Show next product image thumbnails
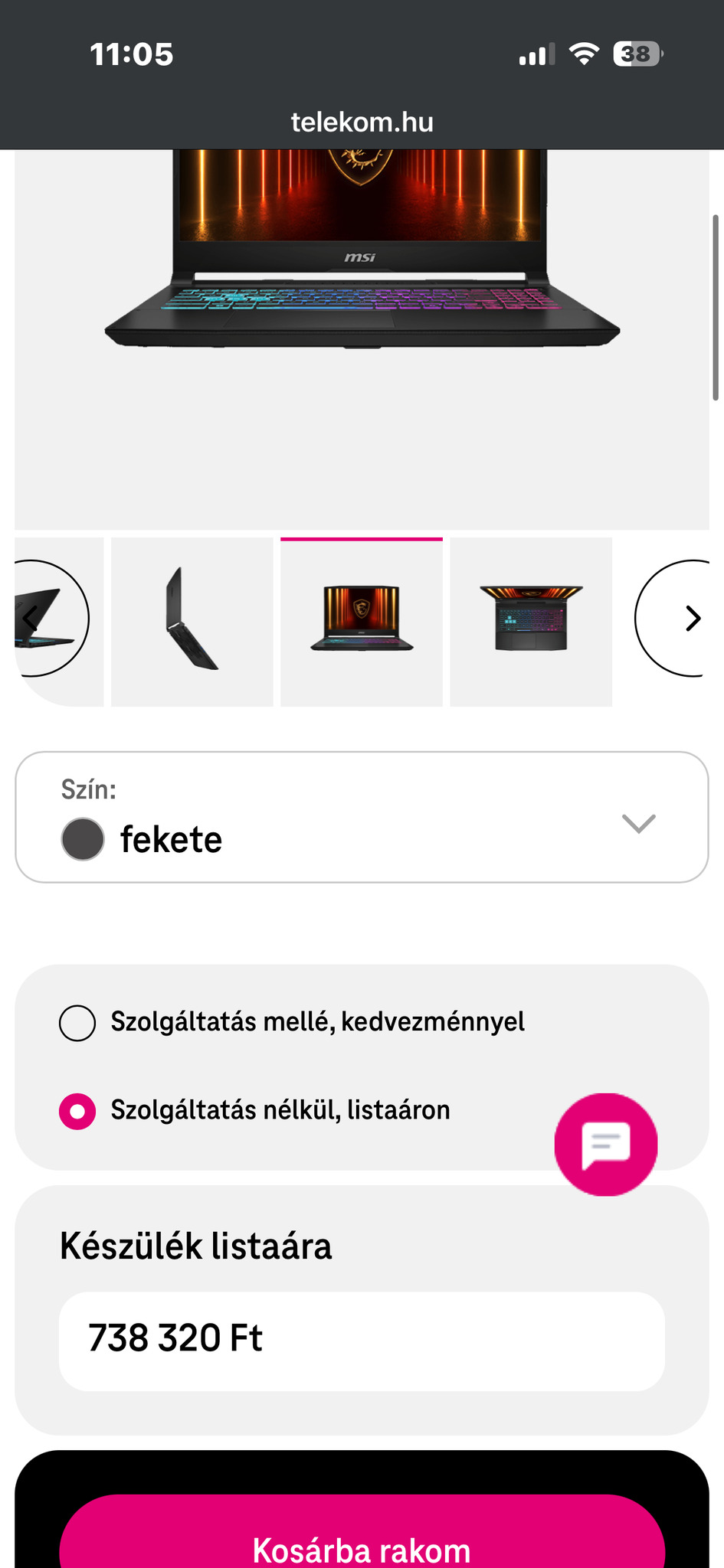The width and height of the screenshot is (724, 1568). (692, 618)
